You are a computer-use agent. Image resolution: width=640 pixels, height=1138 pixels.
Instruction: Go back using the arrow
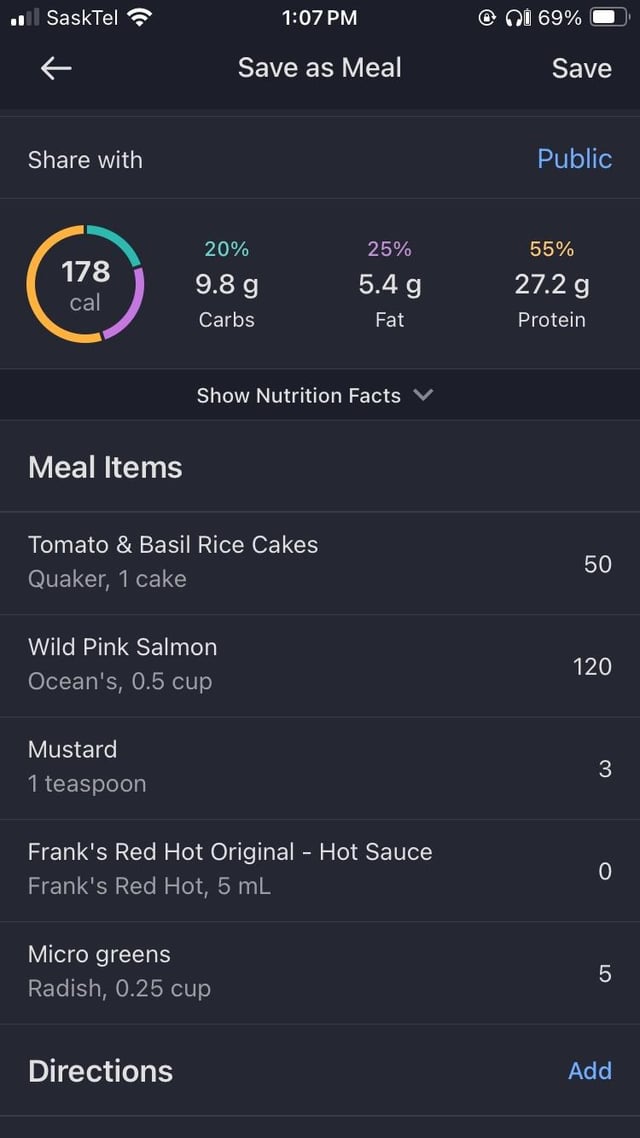click(x=56, y=68)
